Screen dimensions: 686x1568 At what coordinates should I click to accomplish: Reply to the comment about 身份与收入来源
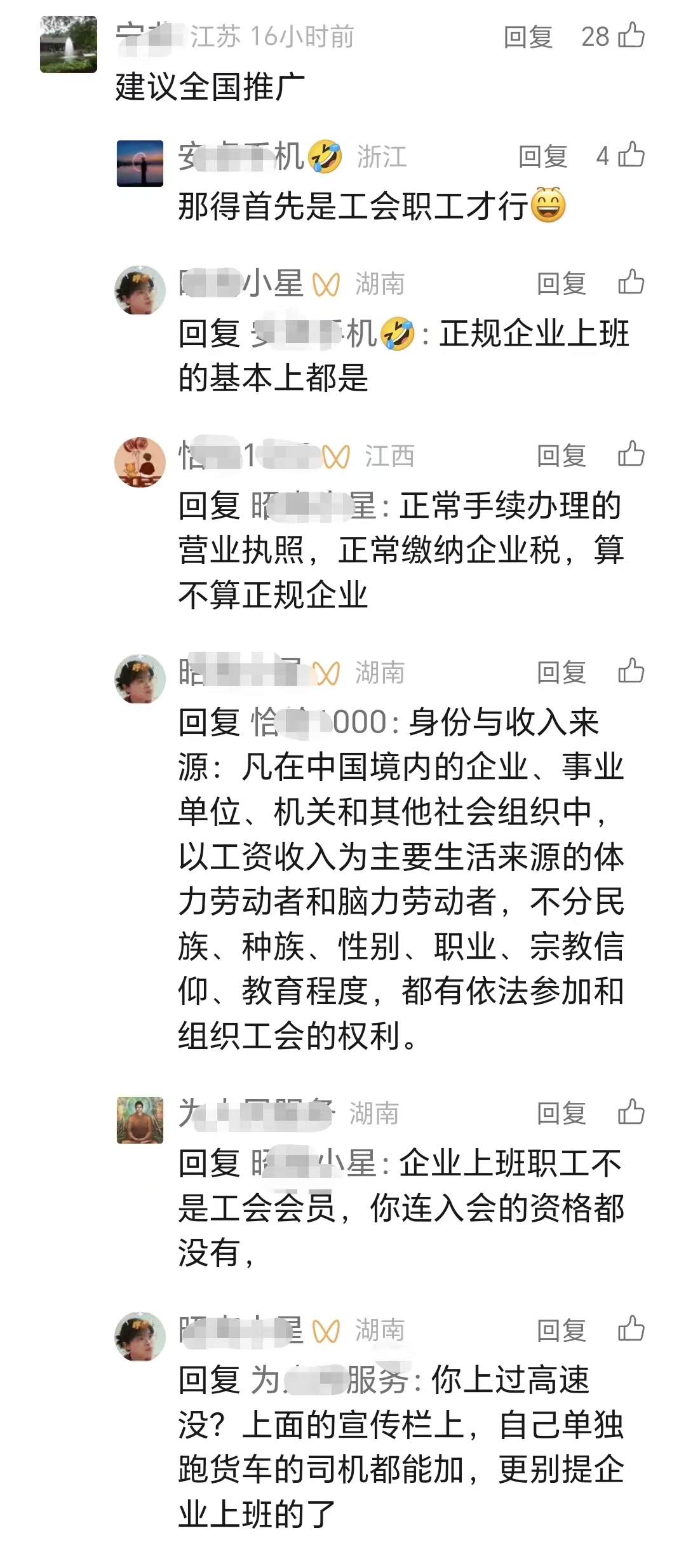click(x=561, y=672)
